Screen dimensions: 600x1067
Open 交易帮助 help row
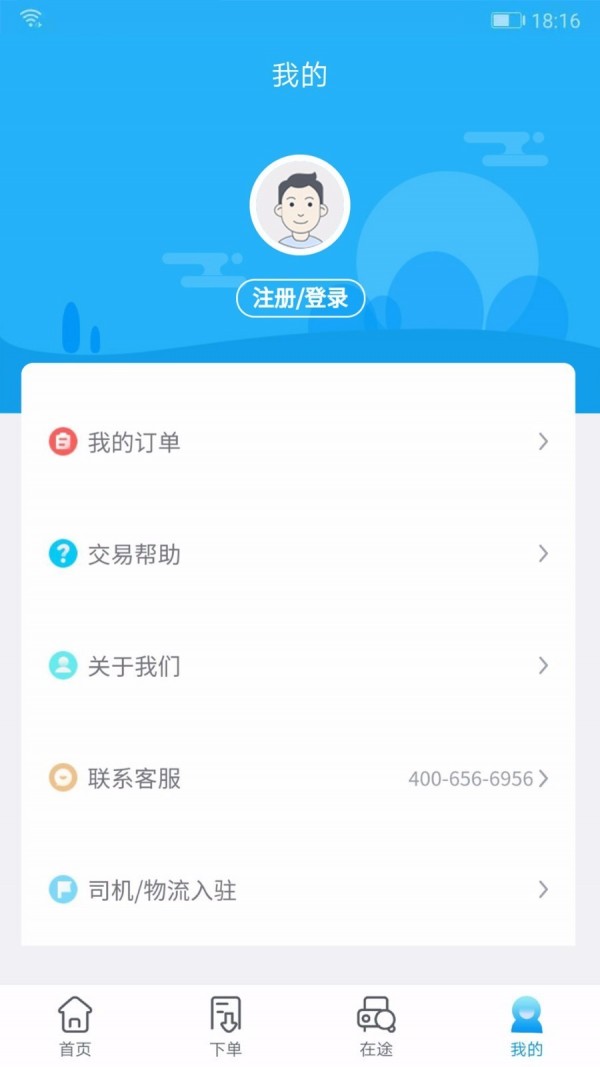(x=298, y=554)
